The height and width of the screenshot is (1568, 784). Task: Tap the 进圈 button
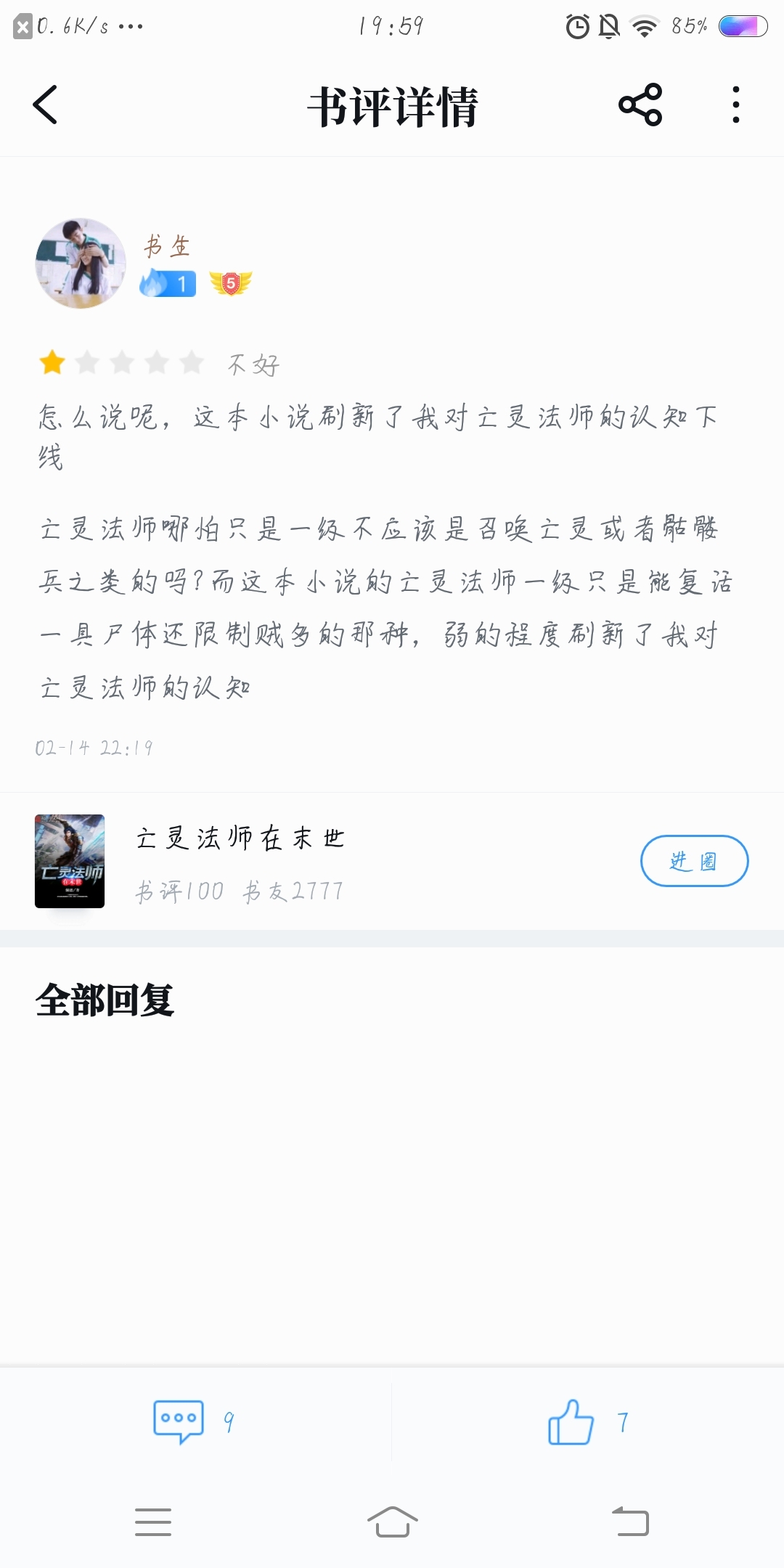(694, 861)
